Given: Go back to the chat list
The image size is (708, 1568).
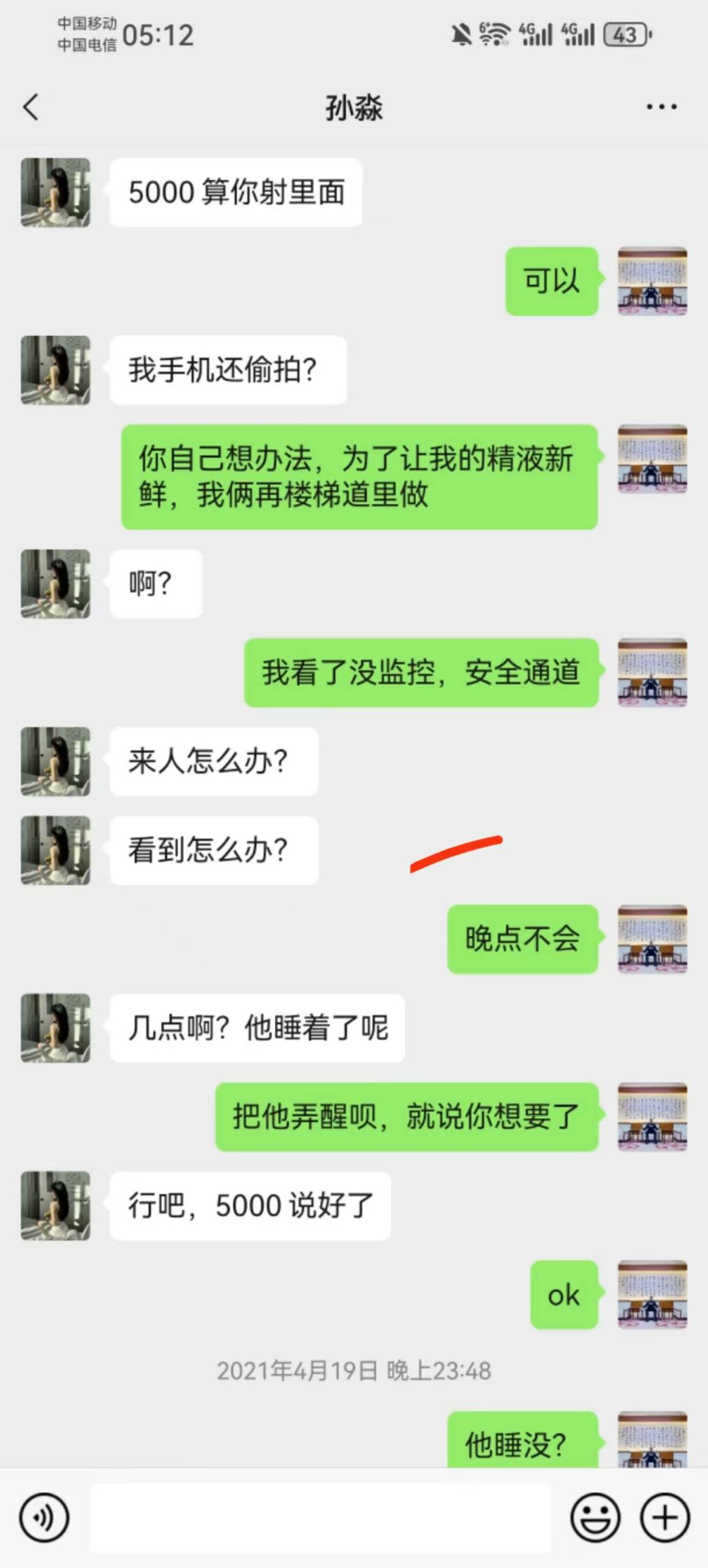Looking at the screenshot, I should [x=31, y=107].
